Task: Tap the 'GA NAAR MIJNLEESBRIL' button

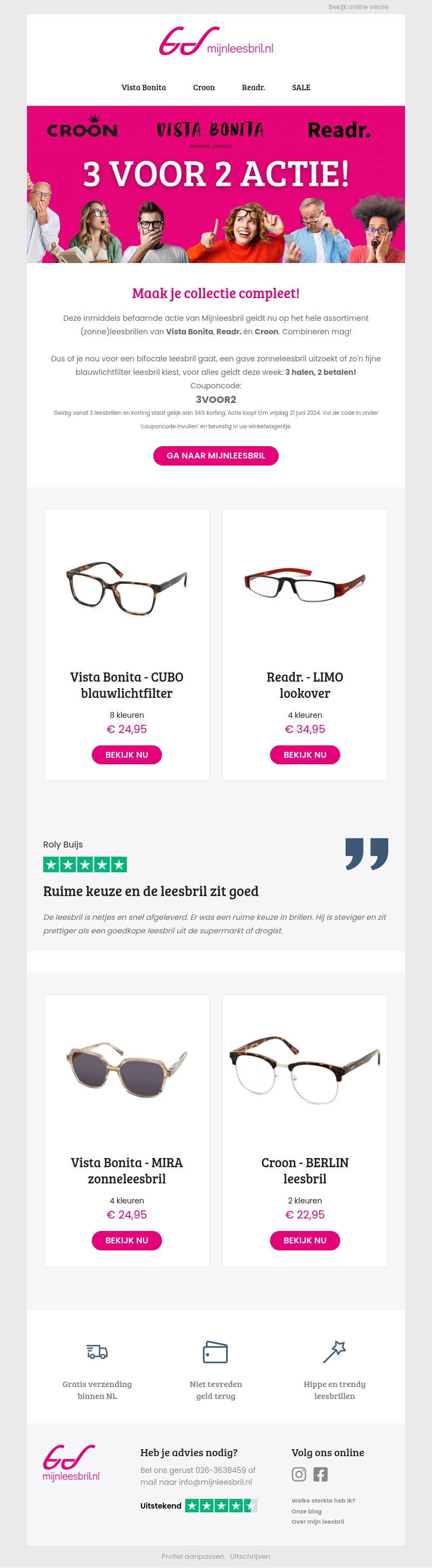Action: coord(215,455)
